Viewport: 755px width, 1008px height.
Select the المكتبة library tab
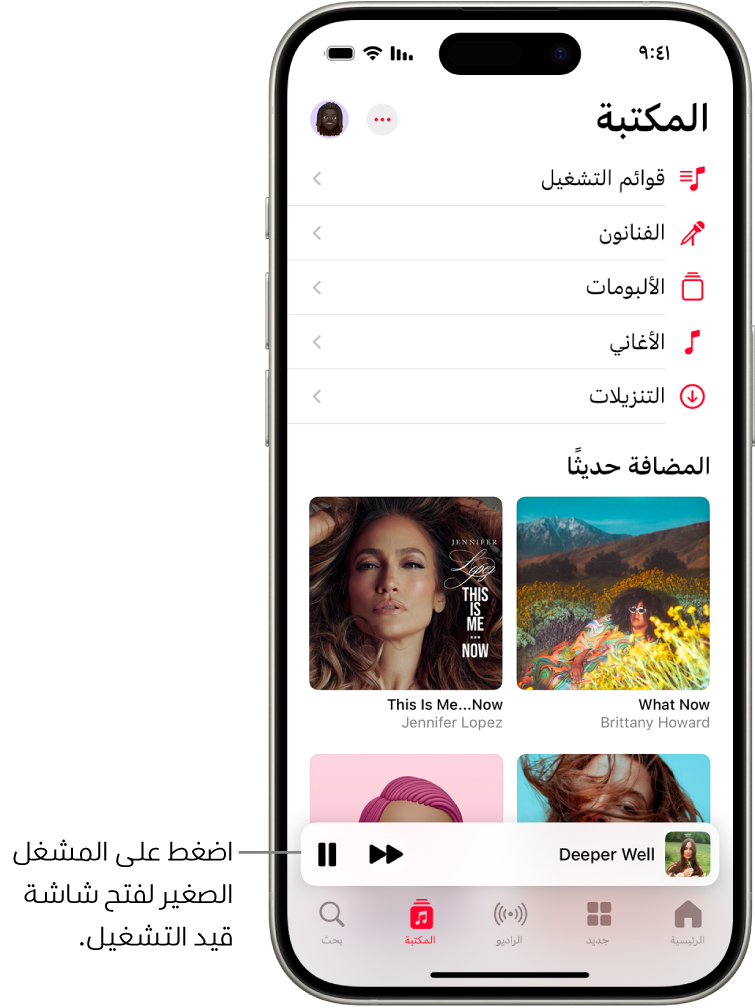tap(421, 921)
